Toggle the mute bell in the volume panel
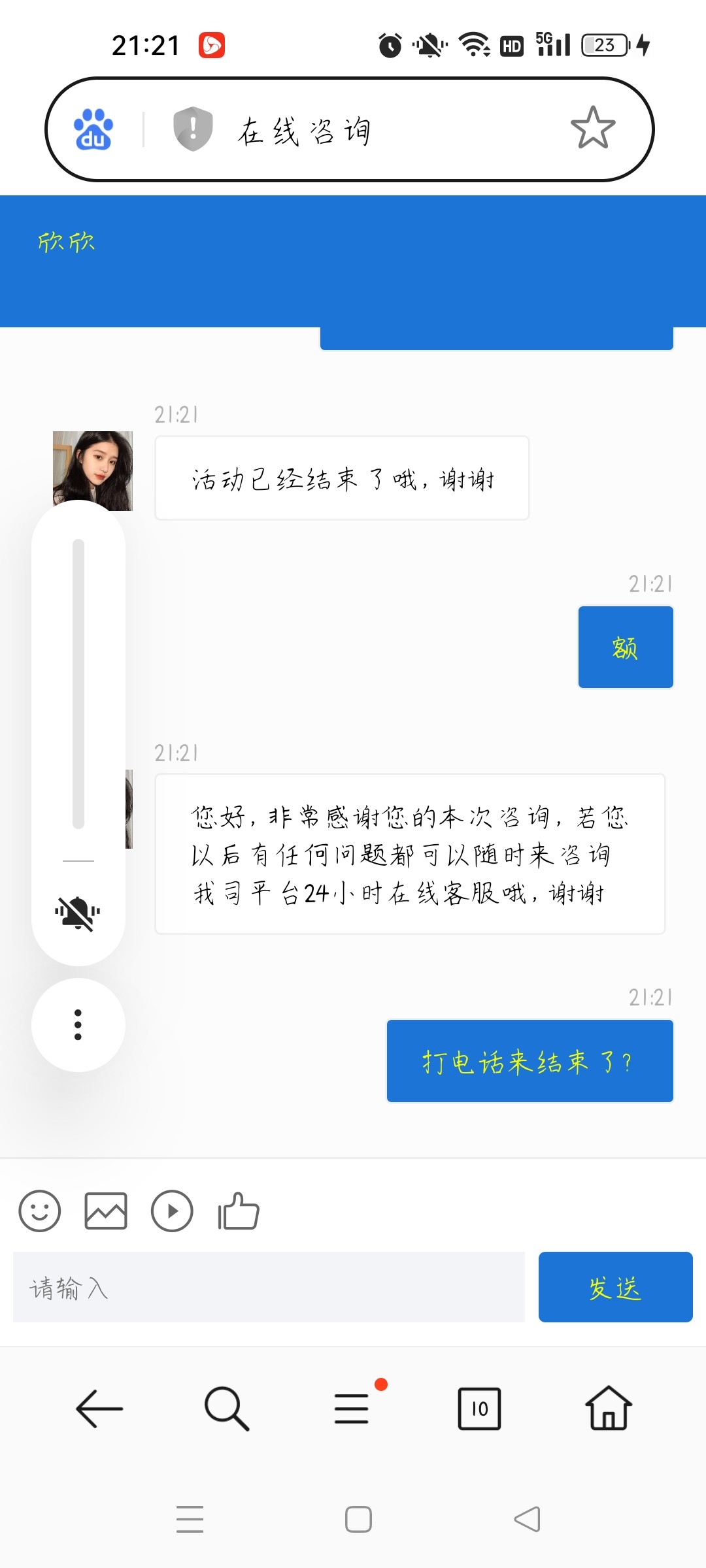The width and height of the screenshot is (706, 1568). [x=78, y=912]
